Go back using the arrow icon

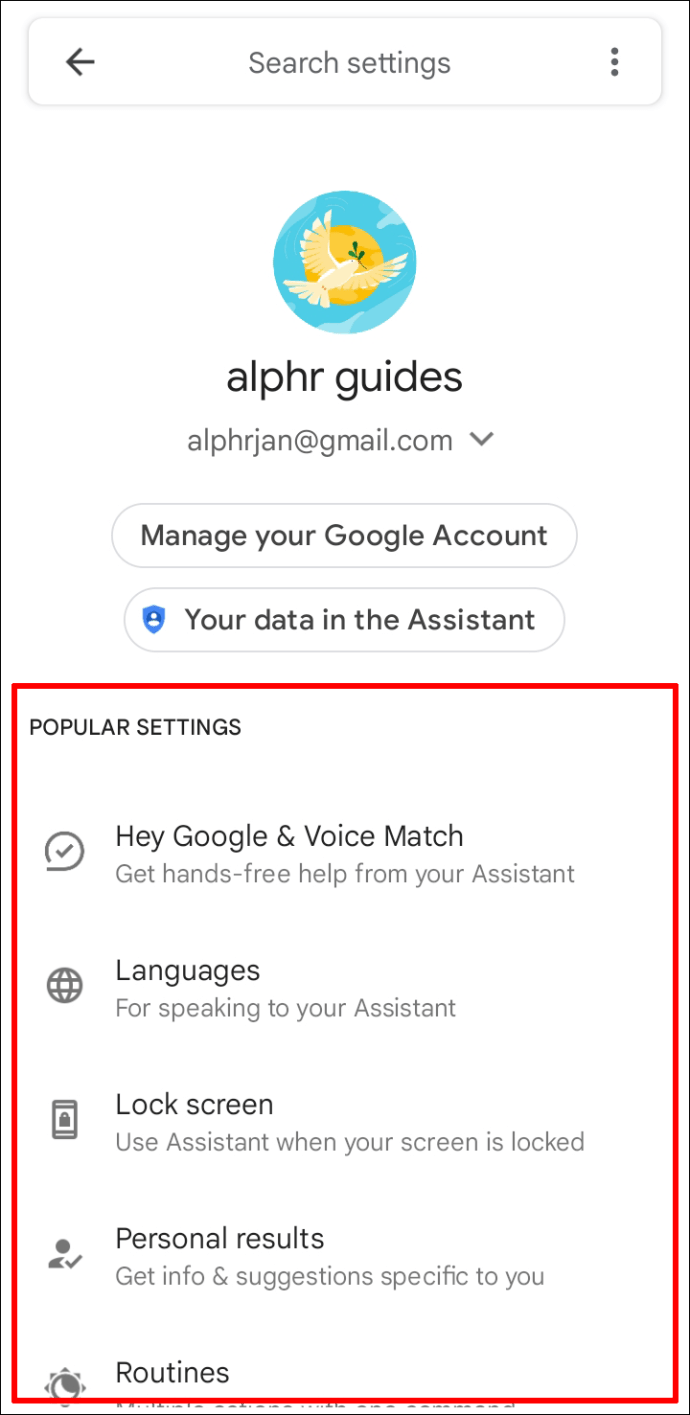[80, 62]
